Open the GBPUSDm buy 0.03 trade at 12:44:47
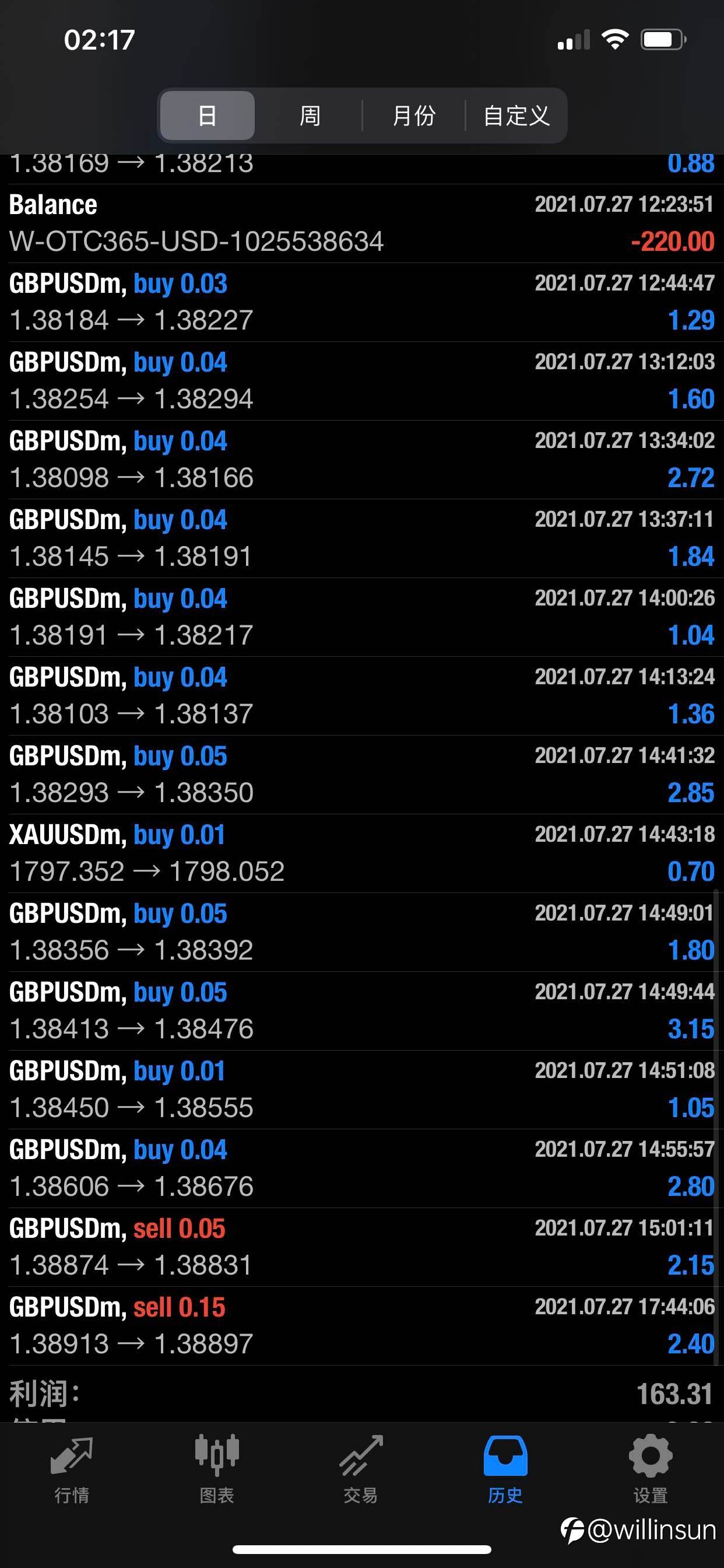The width and height of the screenshot is (724, 1568). click(361, 302)
